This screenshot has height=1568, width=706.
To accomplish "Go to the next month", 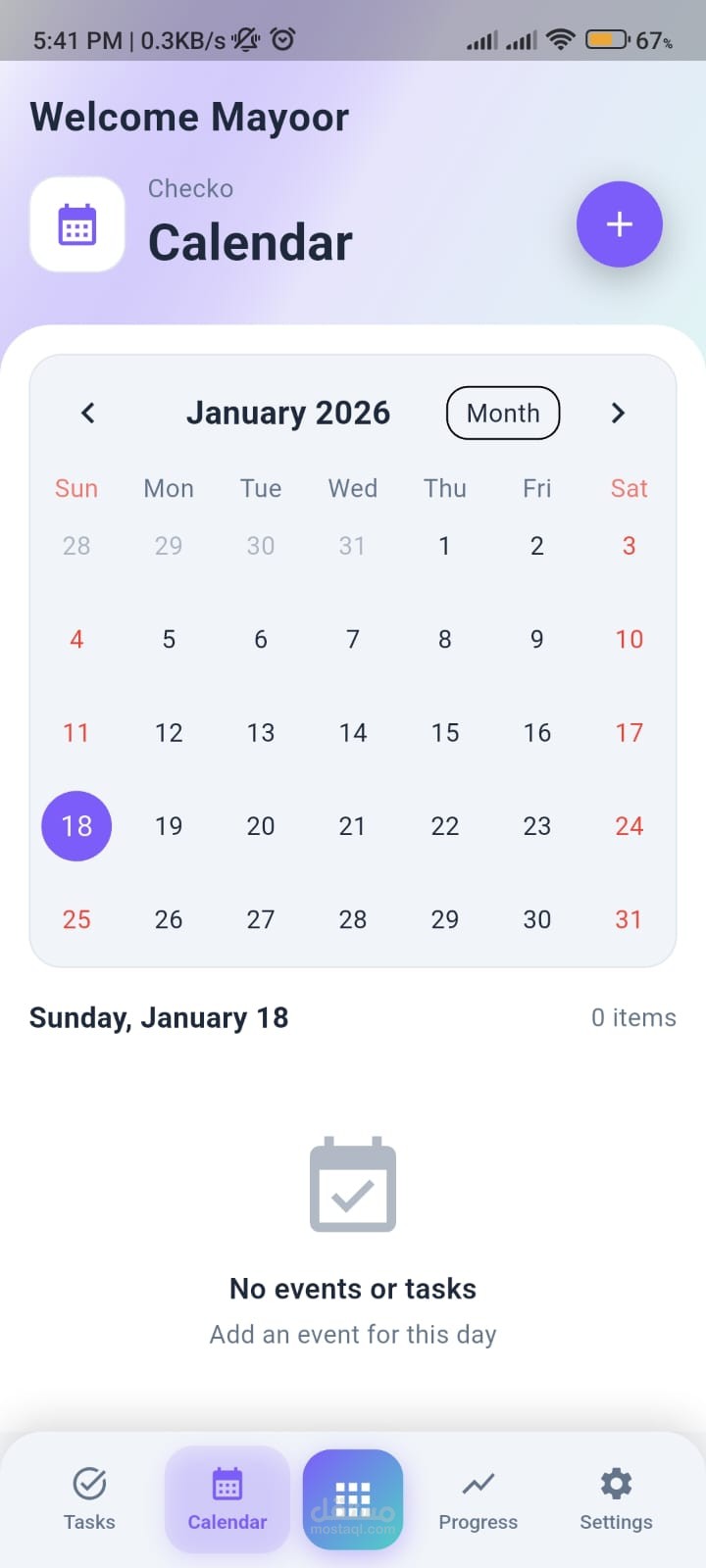I will pyautogui.click(x=618, y=413).
